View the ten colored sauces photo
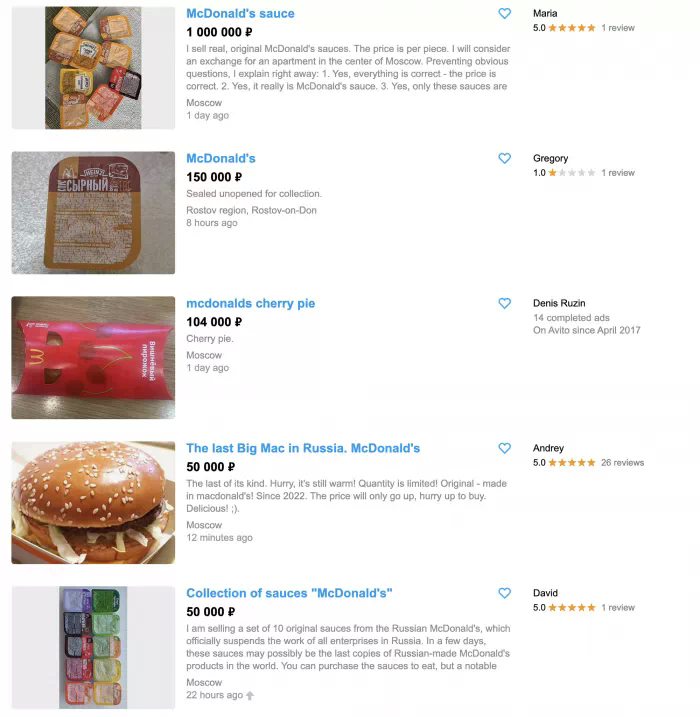Image resolution: width=700 pixels, height=717 pixels. (x=93, y=647)
